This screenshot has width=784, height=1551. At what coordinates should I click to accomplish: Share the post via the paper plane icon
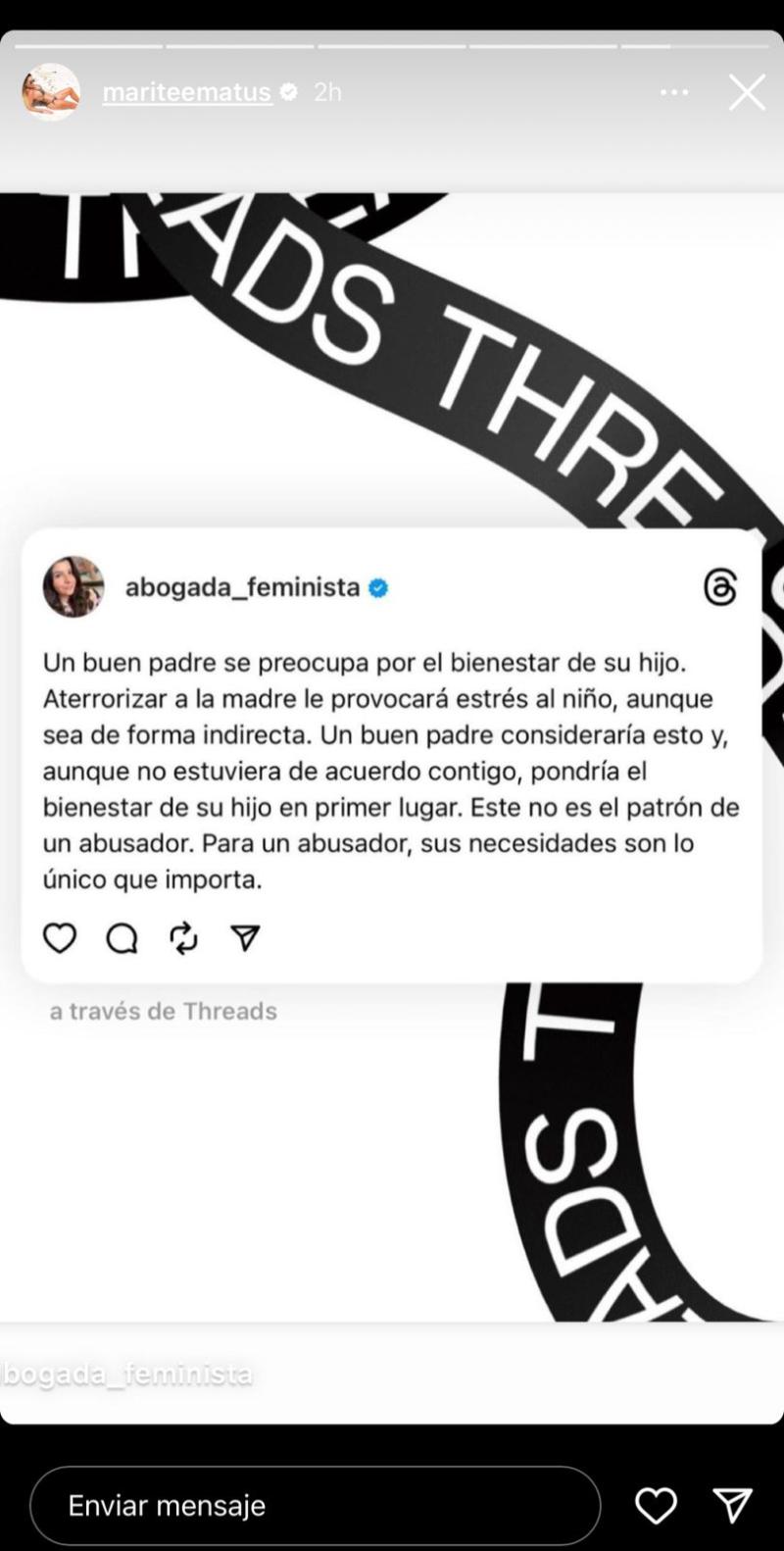tap(244, 938)
